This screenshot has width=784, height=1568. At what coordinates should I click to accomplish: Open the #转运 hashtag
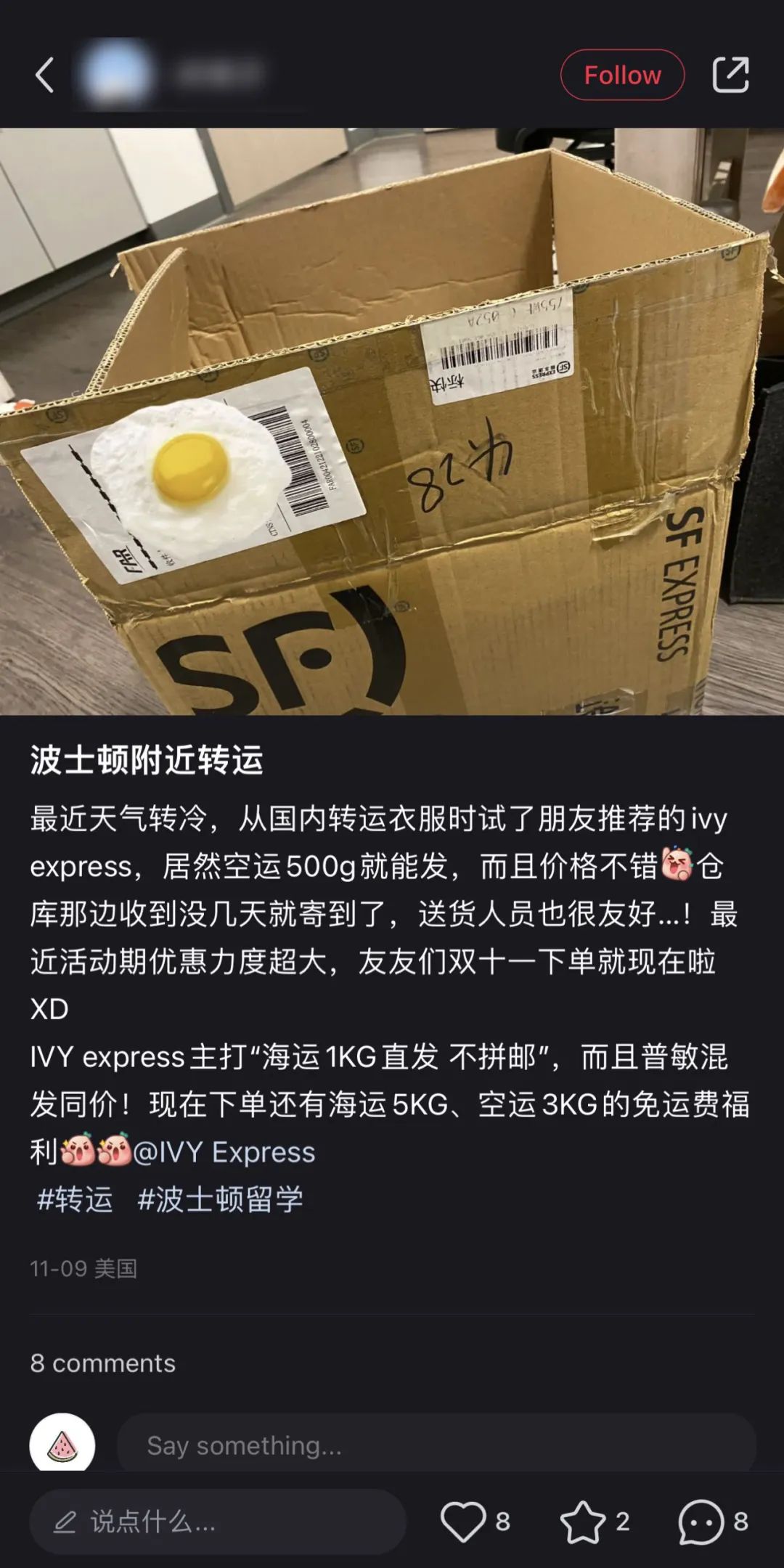coord(75,1199)
